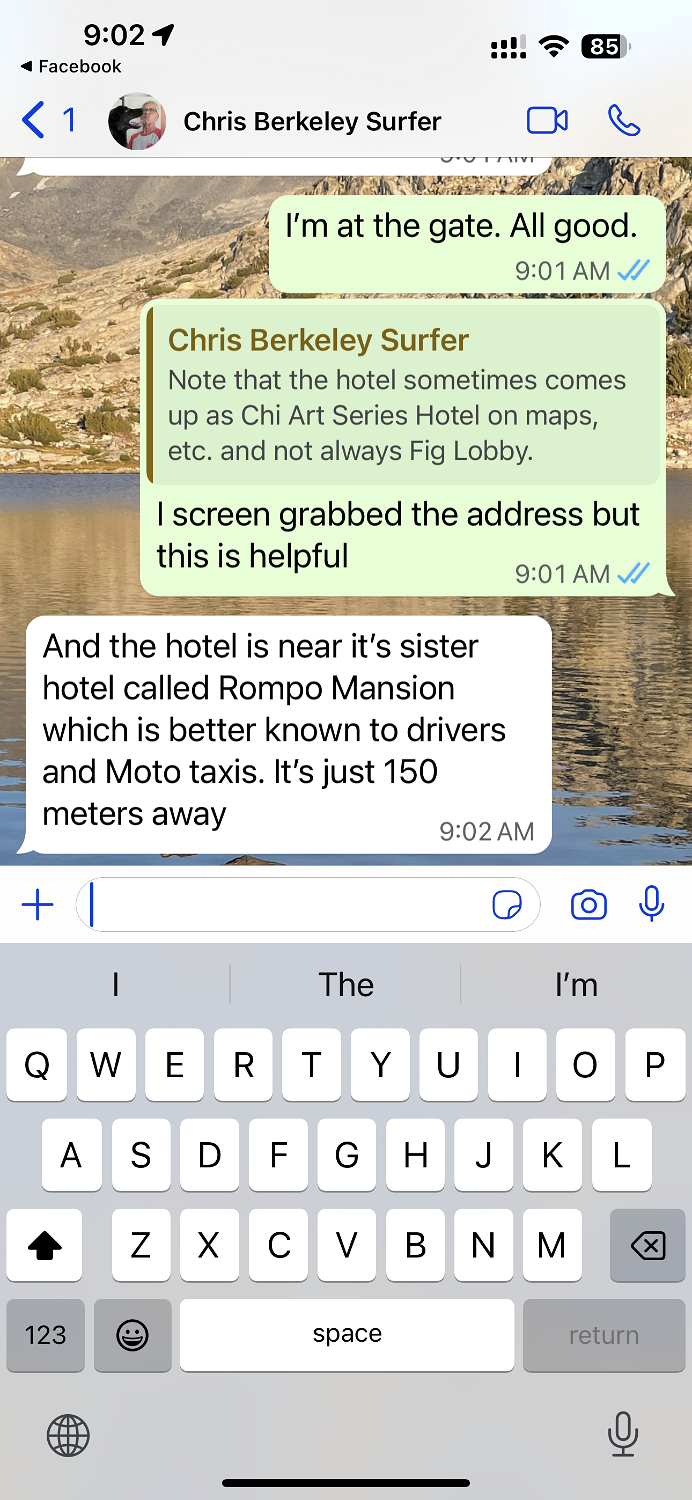Toggle the shift key
This screenshot has width=692, height=1500.
[45, 1245]
